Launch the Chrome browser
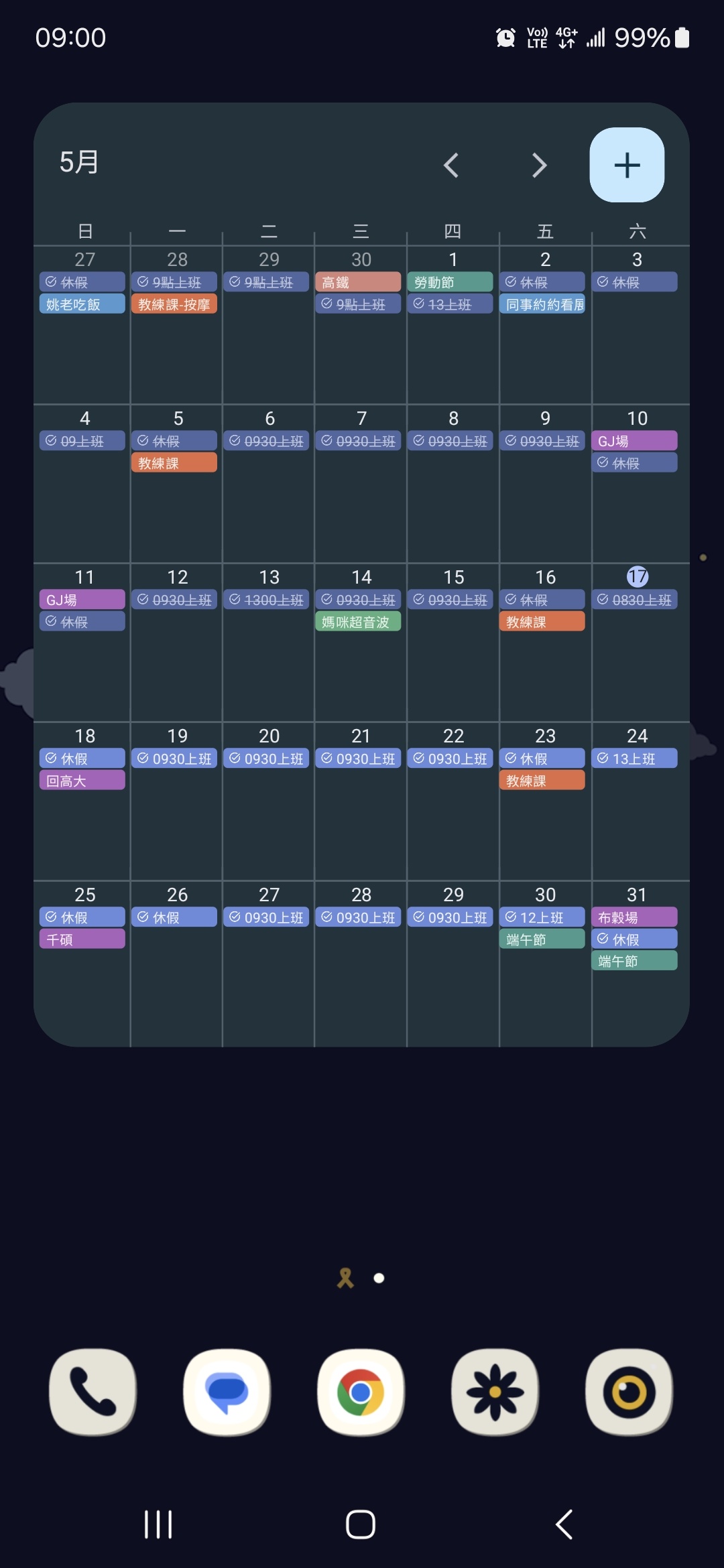This screenshot has width=724, height=1568. pos(361,1392)
